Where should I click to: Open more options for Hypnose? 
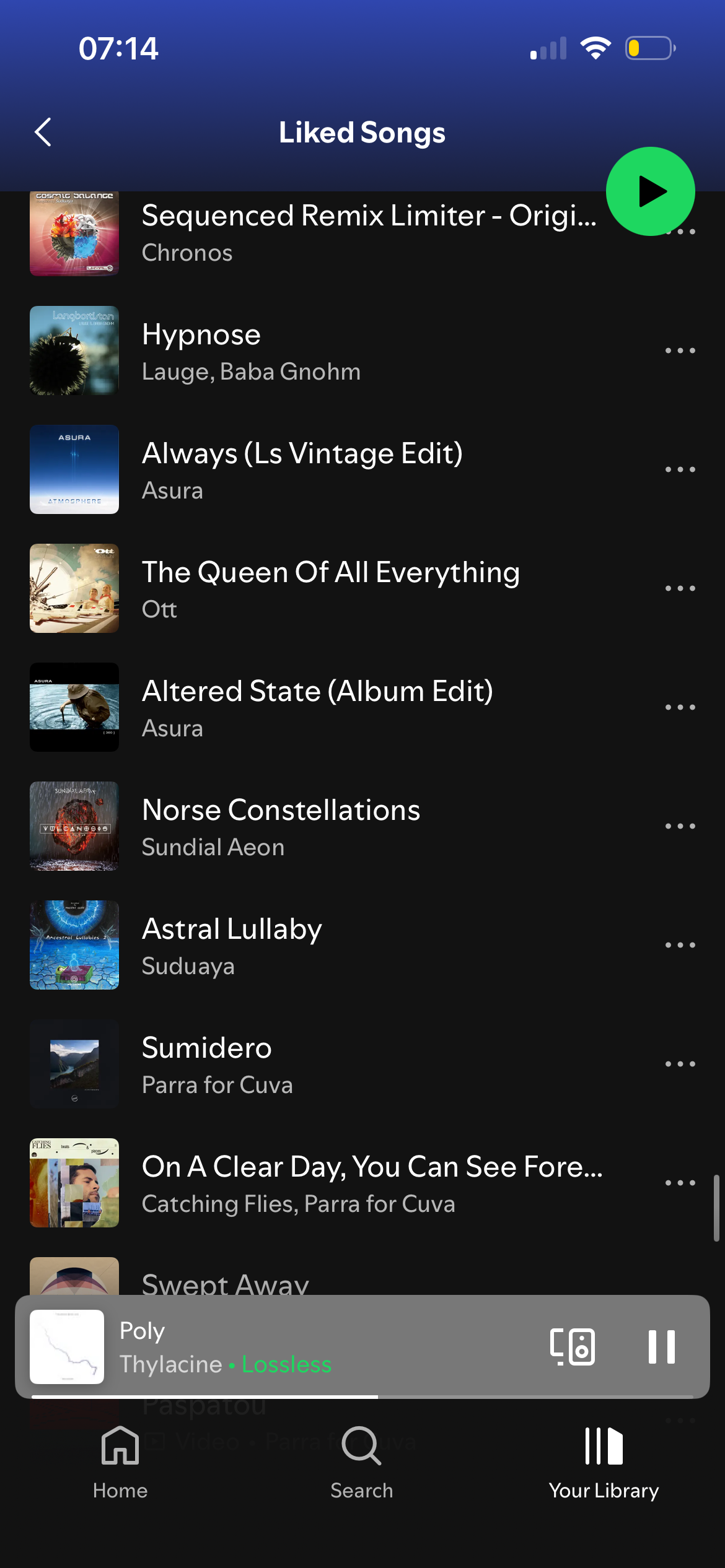pos(680,351)
